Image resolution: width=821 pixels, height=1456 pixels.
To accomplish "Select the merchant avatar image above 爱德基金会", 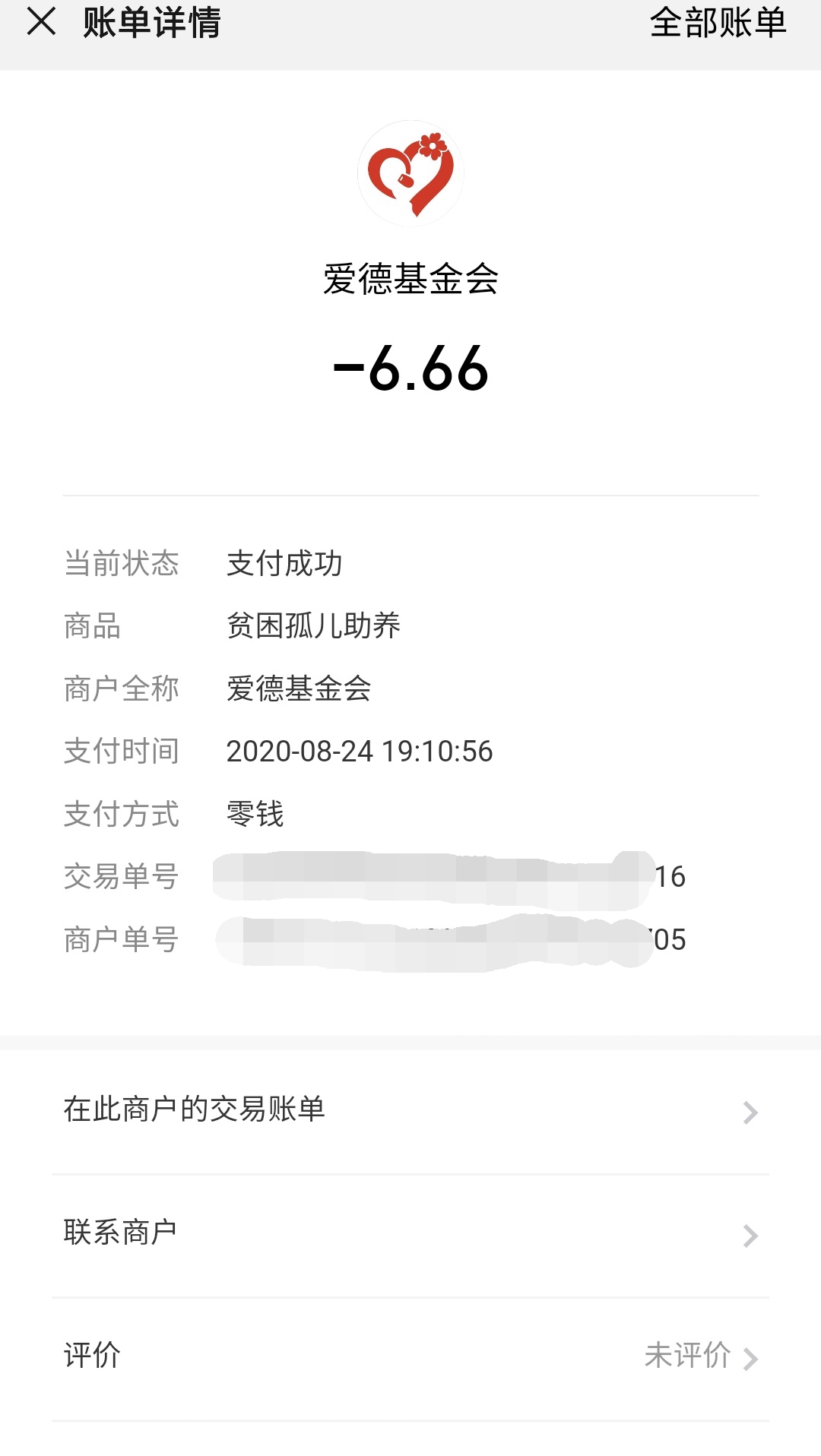I will point(410,173).
